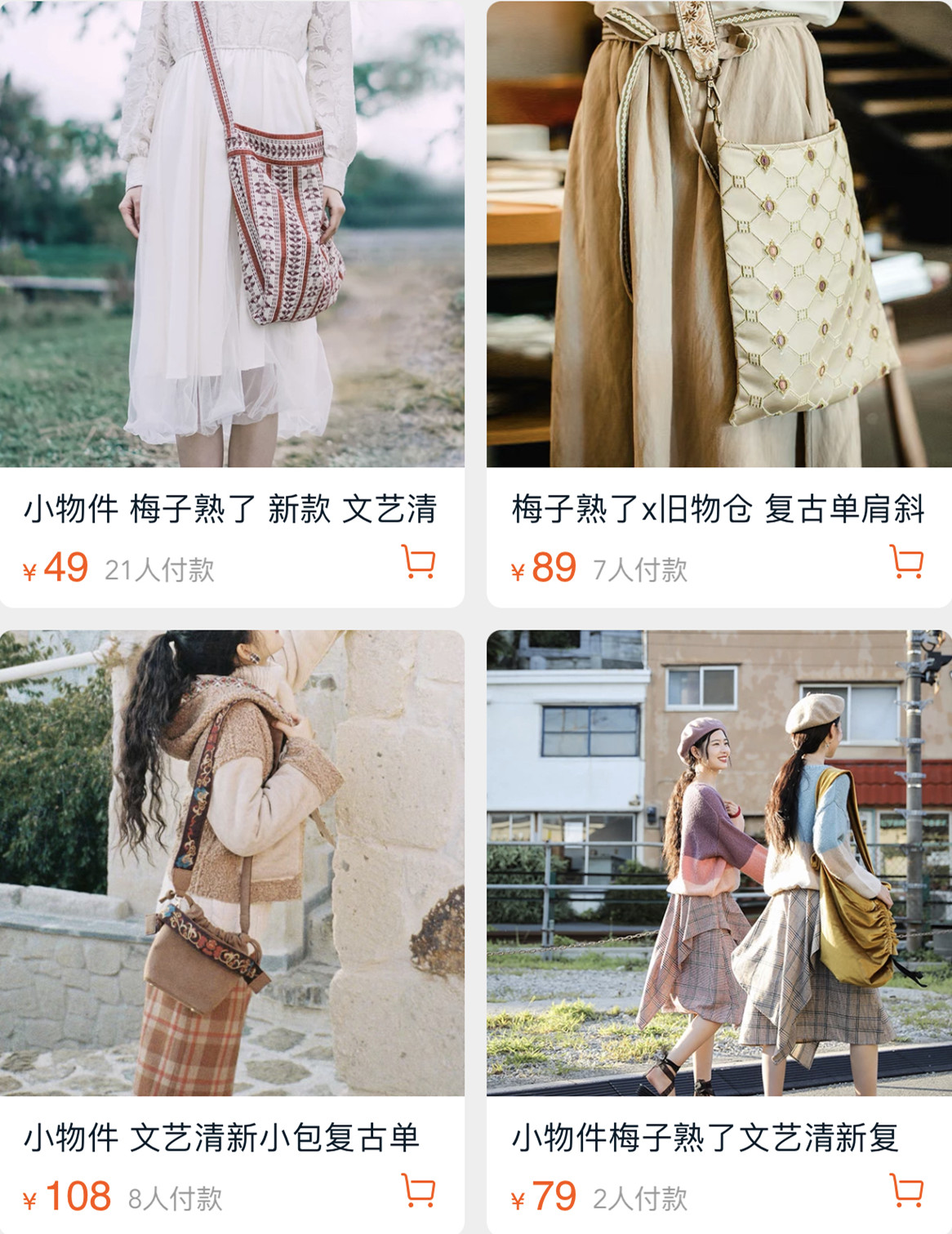Add the ¥108 bag to cart
Image resolution: width=952 pixels, height=1234 pixels.
(x=419, y=1191)
